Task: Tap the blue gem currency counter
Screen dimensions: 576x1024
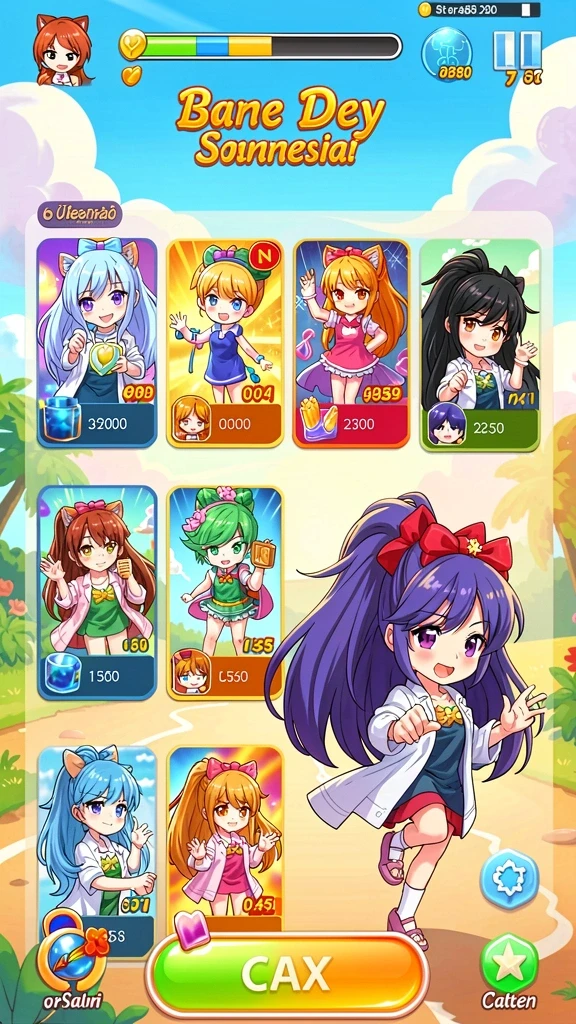Action: point(447,56)
